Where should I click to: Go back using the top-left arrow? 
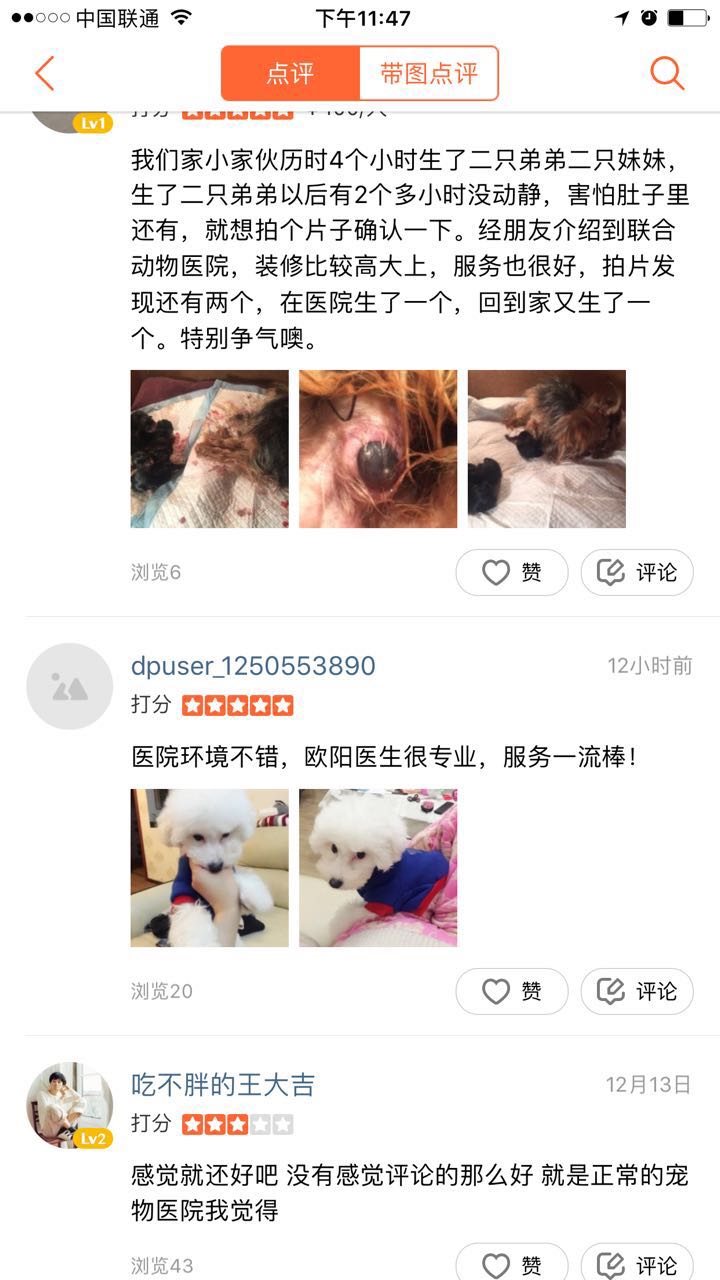(x=44, y=74)
